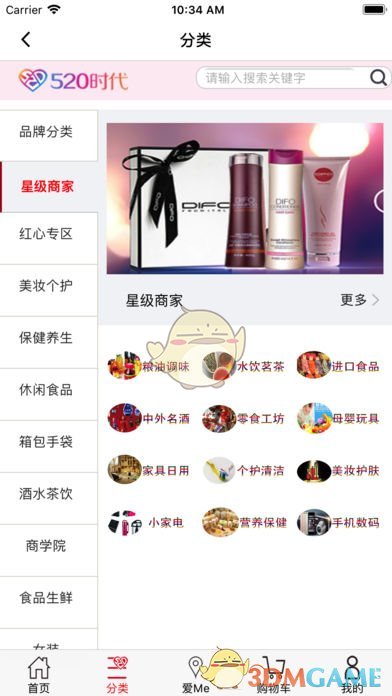
Task: Go back using the top-left arrow
Action: [26, 40]
